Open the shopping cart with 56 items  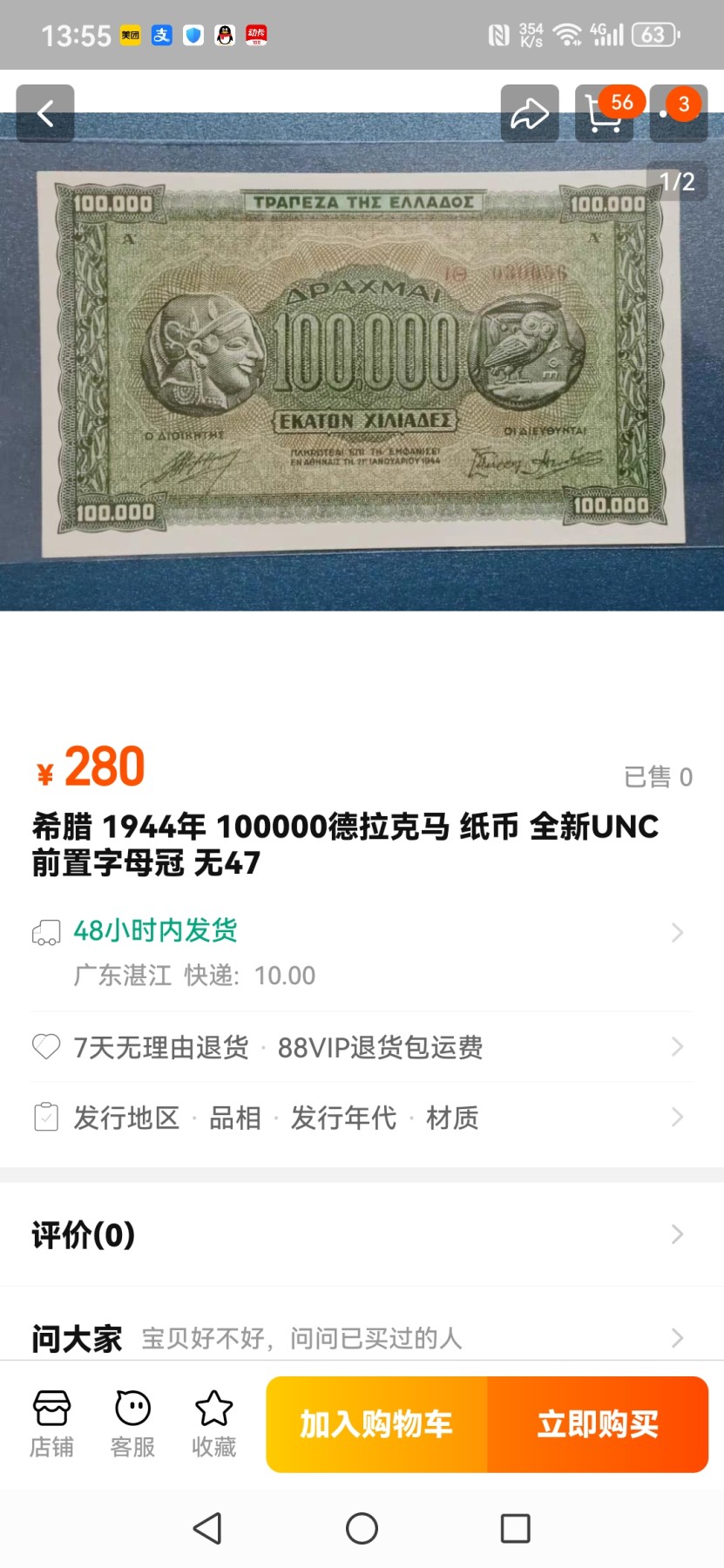(605, 113)
